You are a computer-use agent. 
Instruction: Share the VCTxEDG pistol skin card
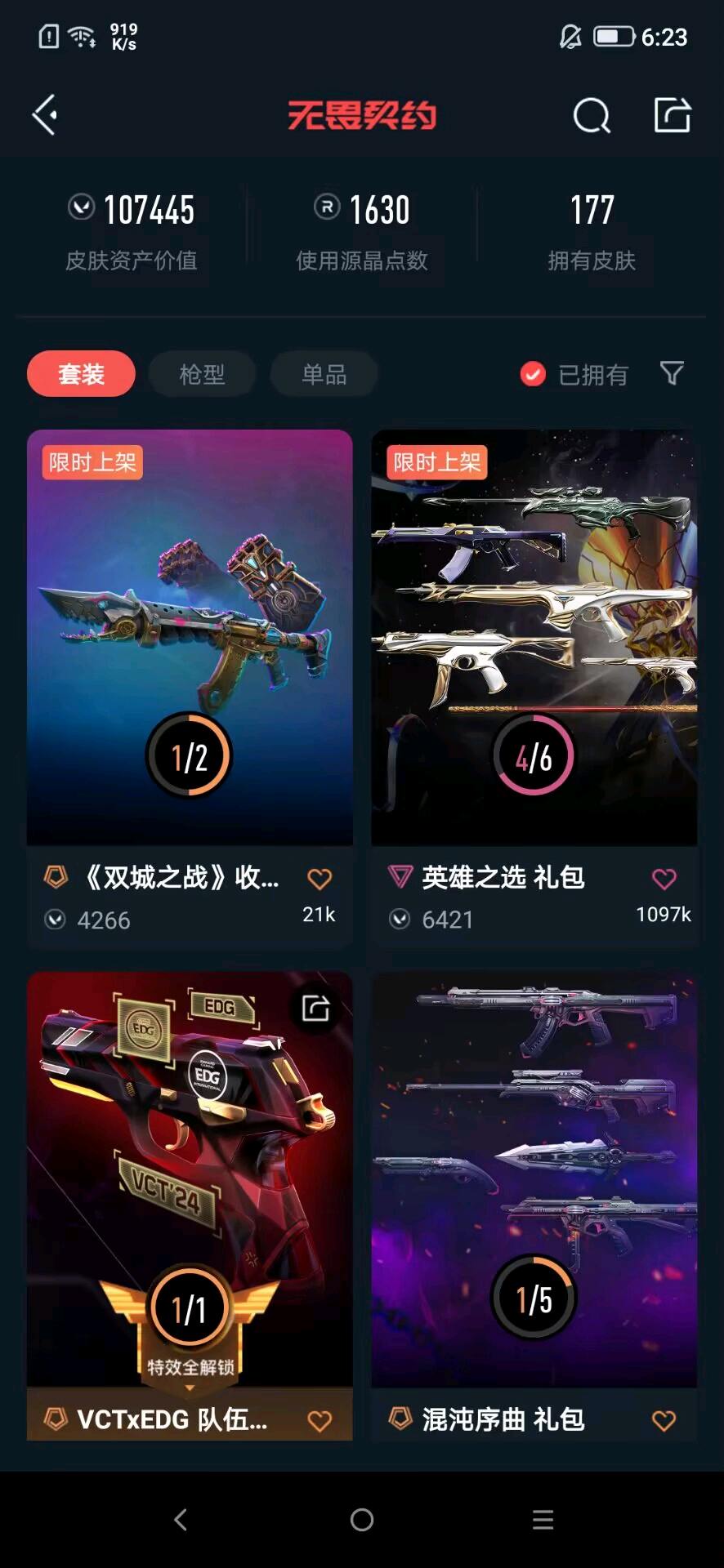tap(315, 1009)
